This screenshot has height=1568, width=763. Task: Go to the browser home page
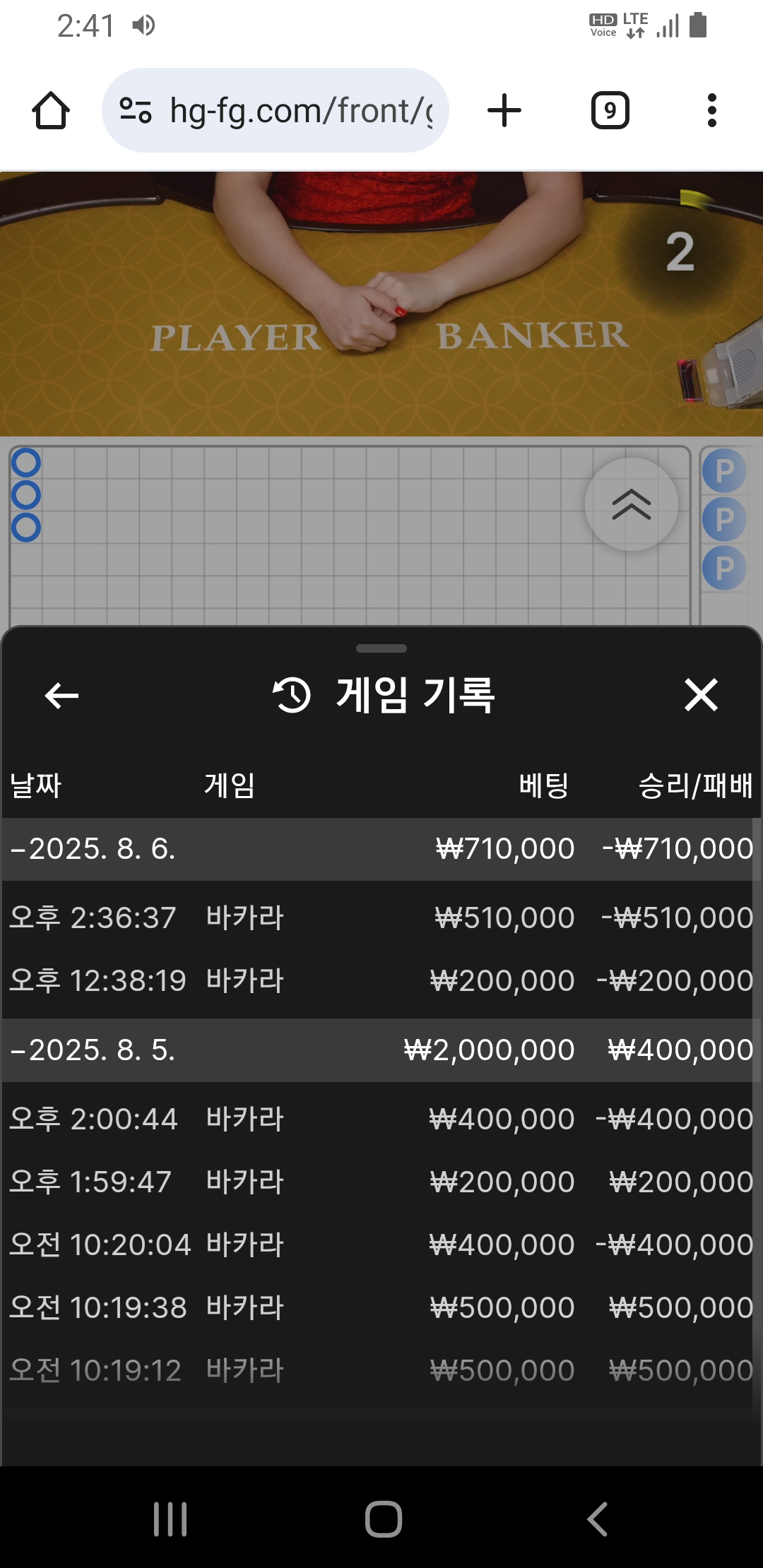pyautogui.click(x=51, y=111)
